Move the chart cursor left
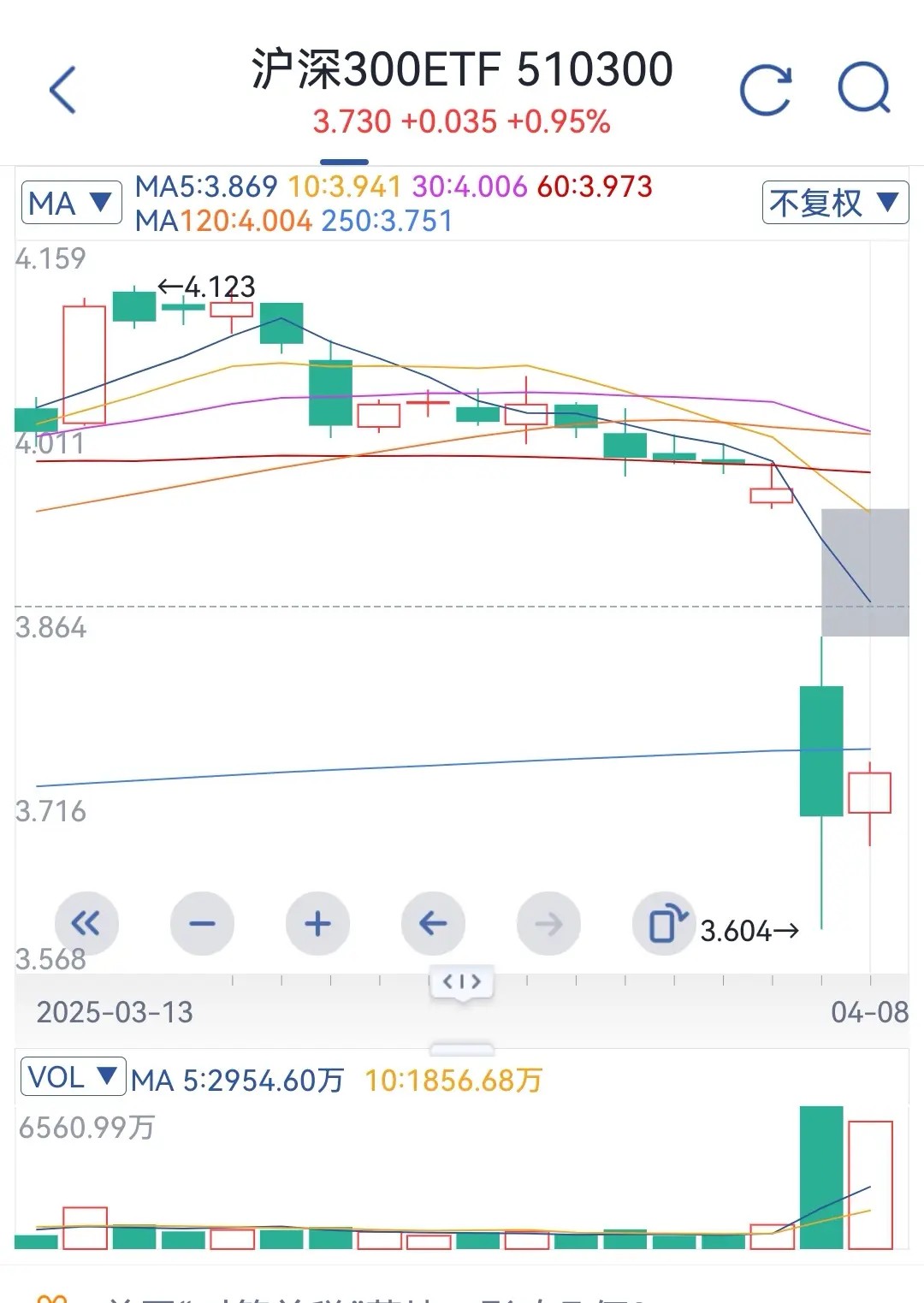 click(x=433, y=923)
